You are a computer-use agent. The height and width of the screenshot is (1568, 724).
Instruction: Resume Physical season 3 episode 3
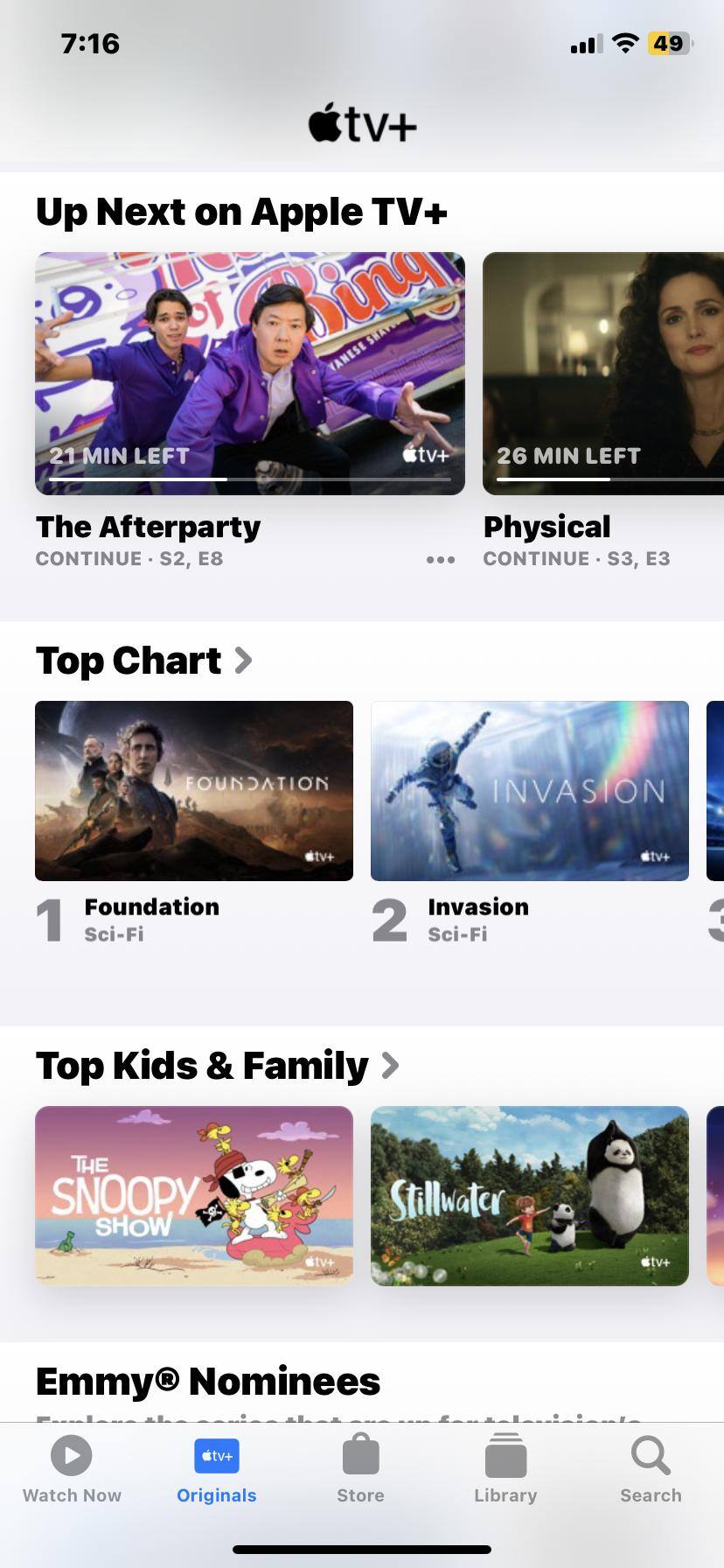point(603,374)
